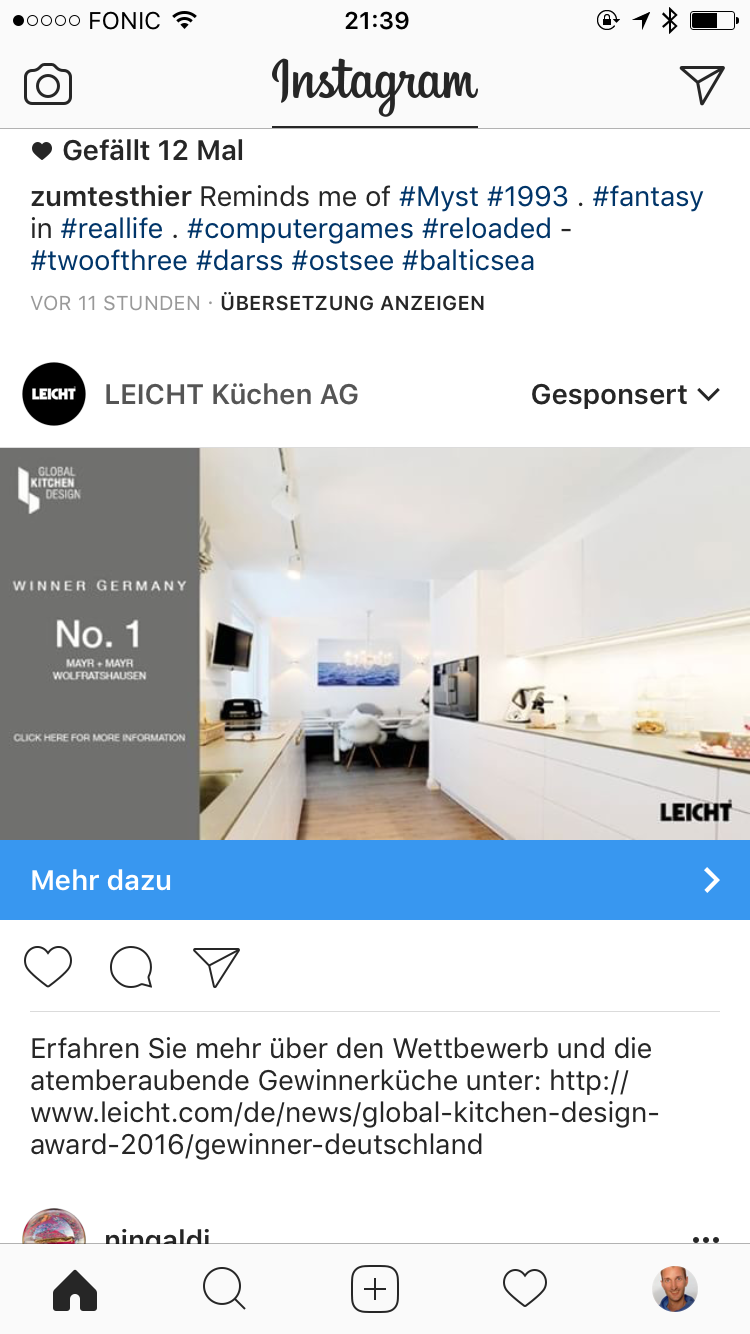Switch to the Search tab

pos(224,1289)
